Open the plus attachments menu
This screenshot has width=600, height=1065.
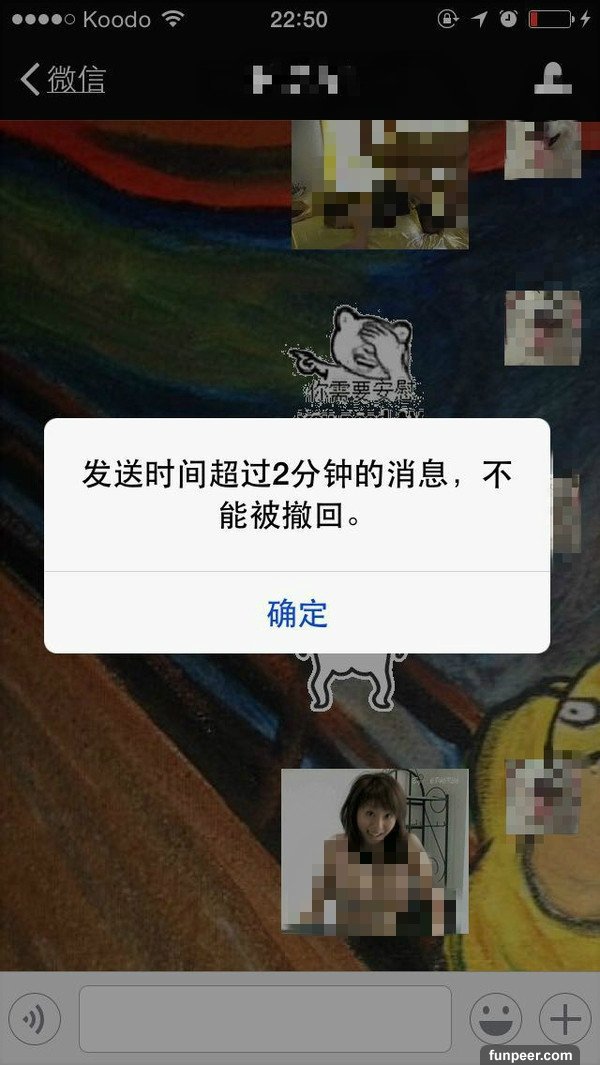(x=565, y=1020)
